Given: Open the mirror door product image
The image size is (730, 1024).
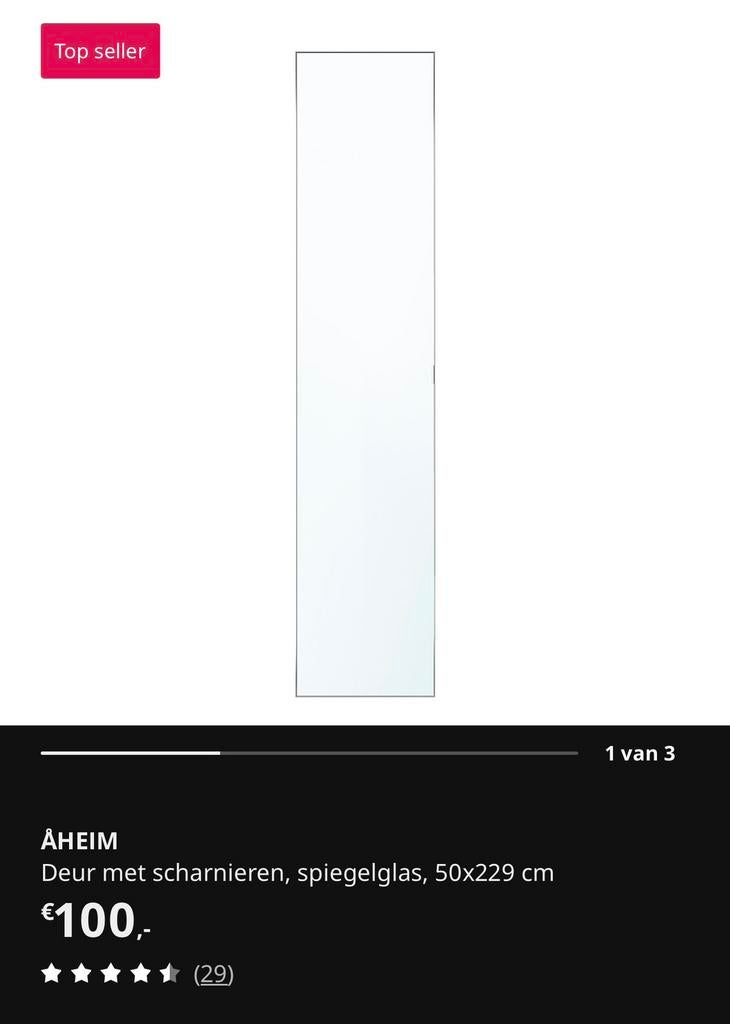Looking at the screenshot, I should click(365, 375).
